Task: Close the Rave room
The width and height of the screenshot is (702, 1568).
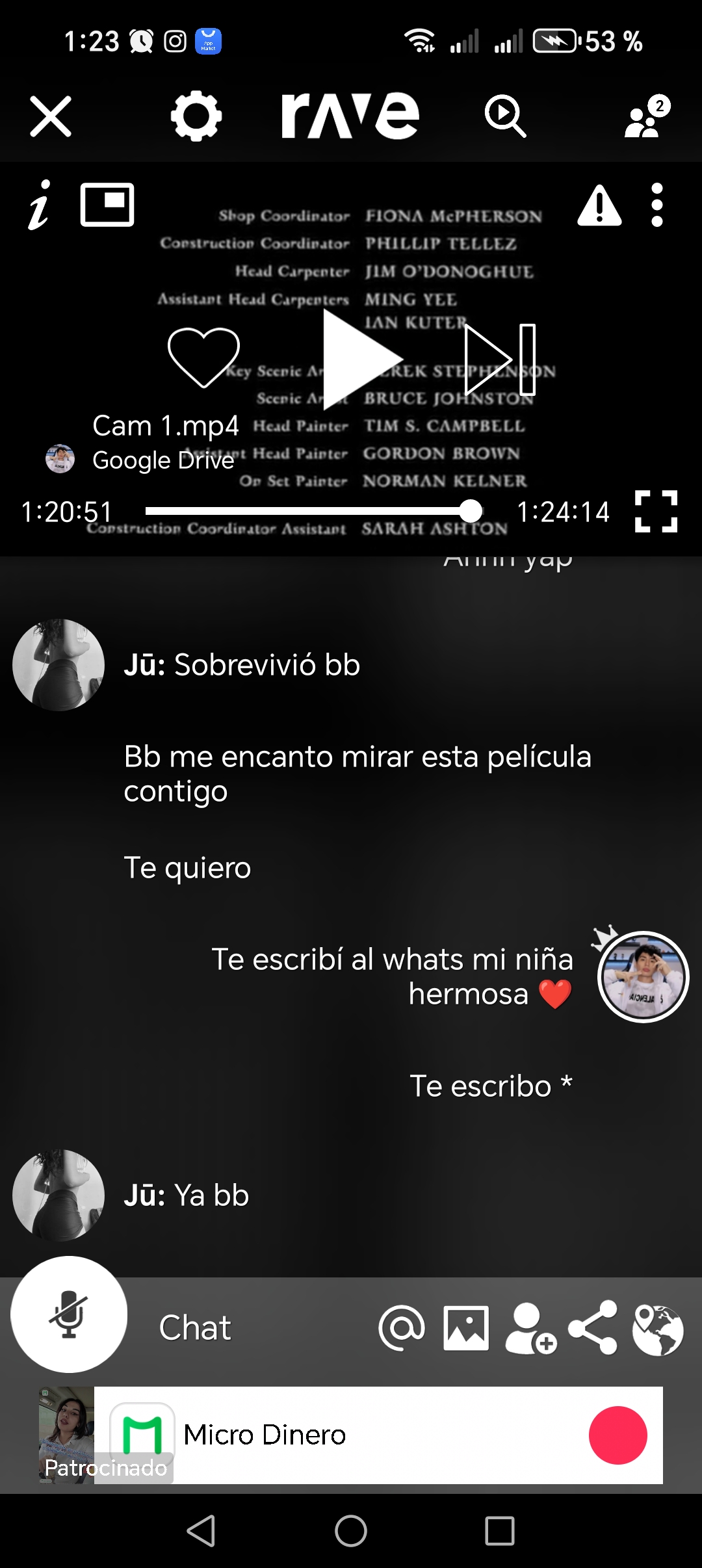Action: [51, 116]
